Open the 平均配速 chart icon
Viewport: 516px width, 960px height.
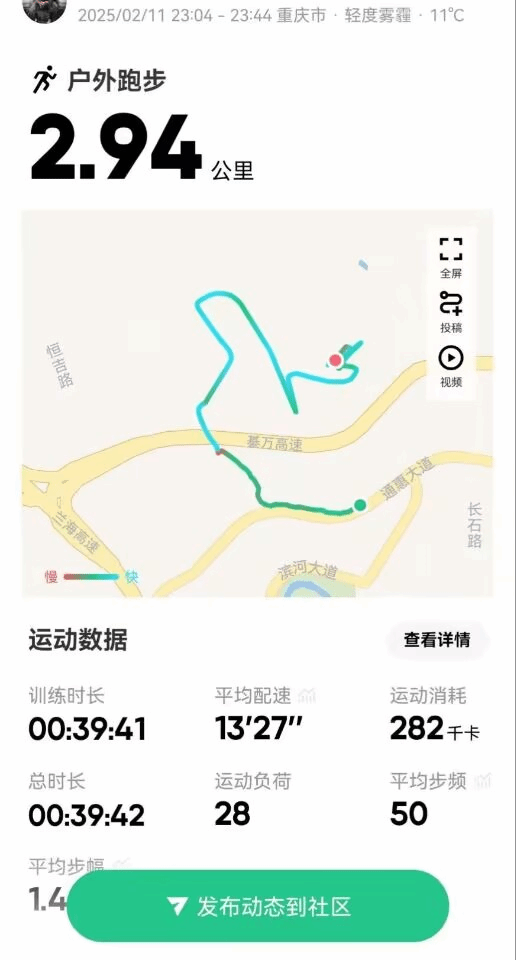pyautogui.click(x=307, y=696)
